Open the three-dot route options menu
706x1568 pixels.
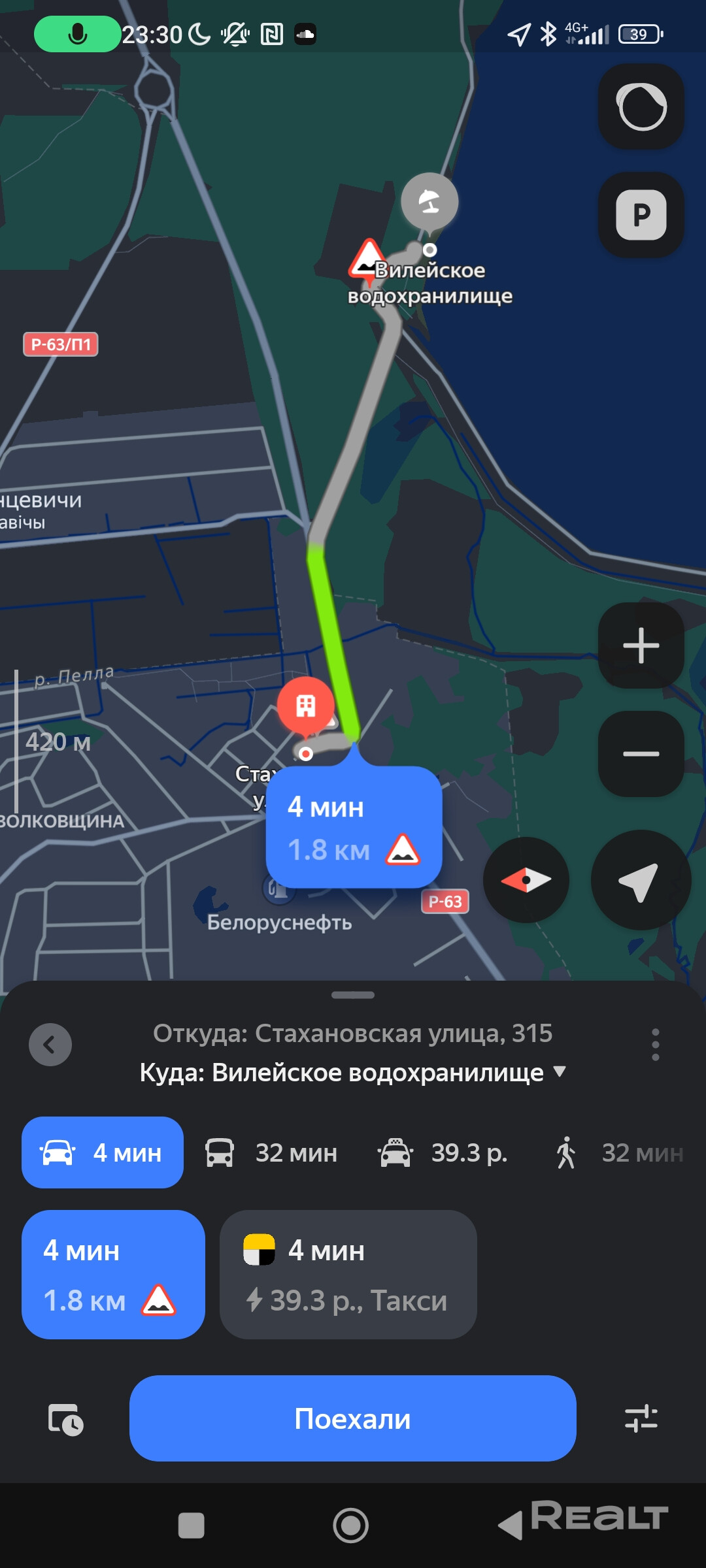pos(655,1045)
